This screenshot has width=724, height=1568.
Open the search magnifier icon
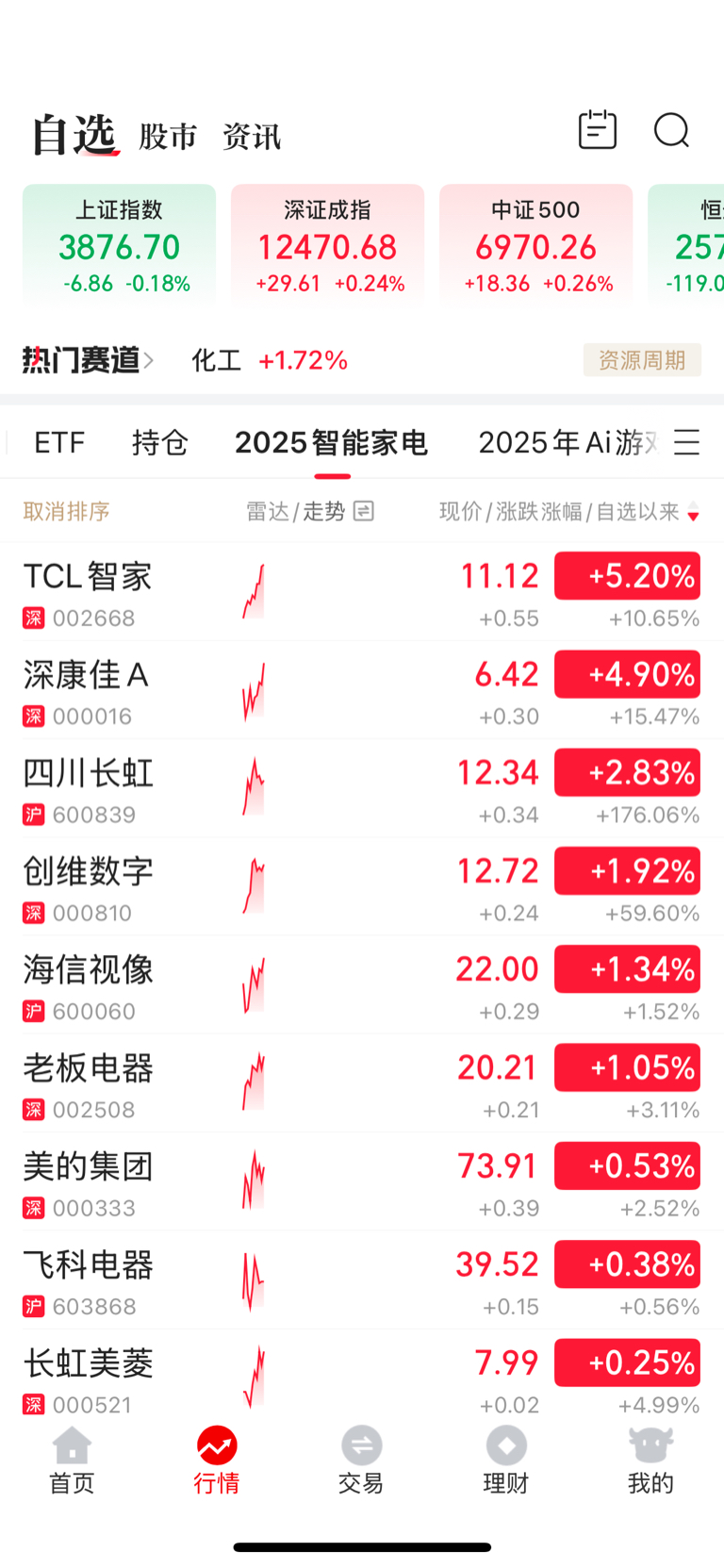click(x=672, y=131)
